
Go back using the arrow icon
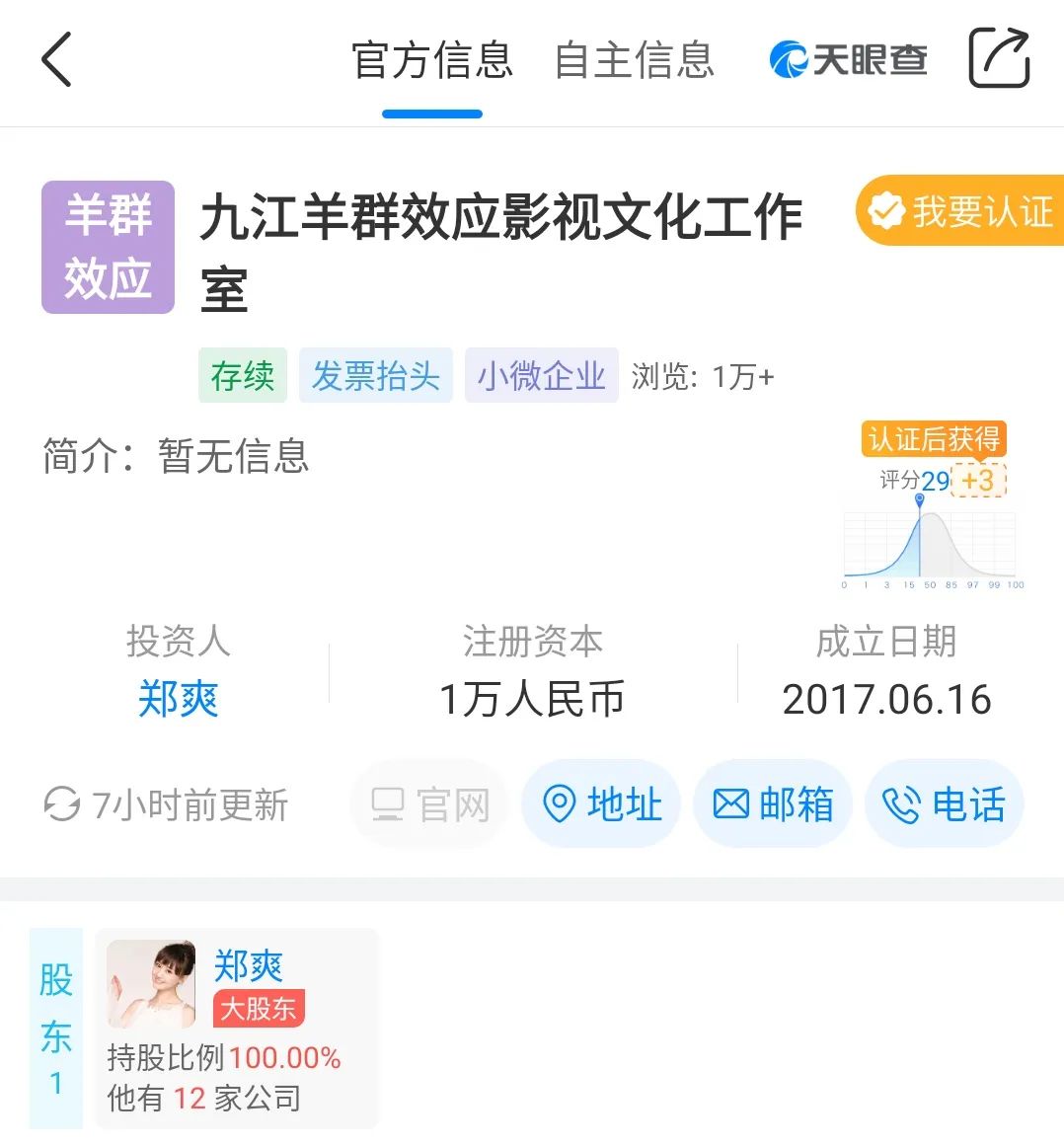(57, 59)
